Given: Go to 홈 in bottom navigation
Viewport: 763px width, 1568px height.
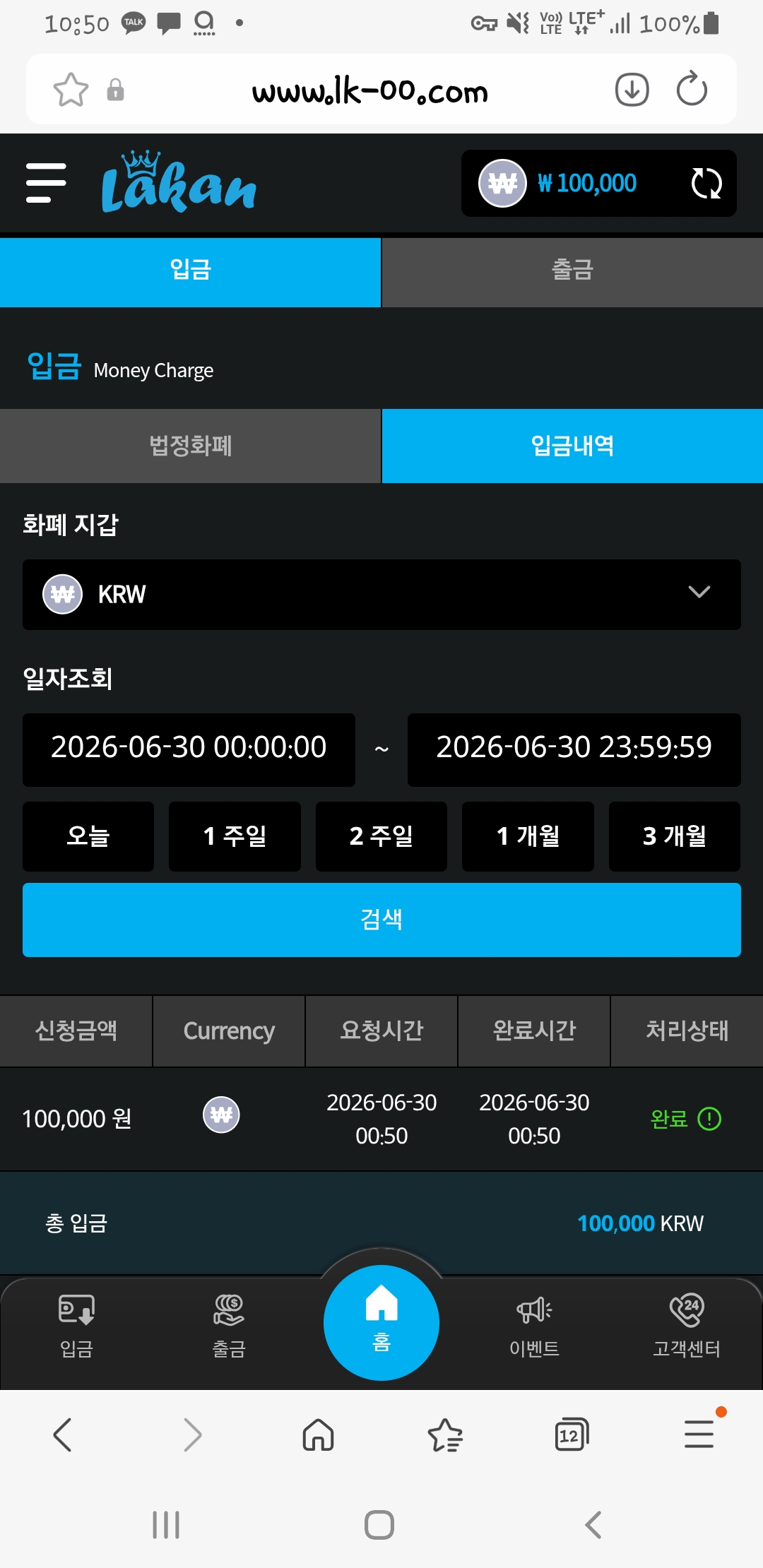Looking at the screenshot, I should [x=381, y=1322].
